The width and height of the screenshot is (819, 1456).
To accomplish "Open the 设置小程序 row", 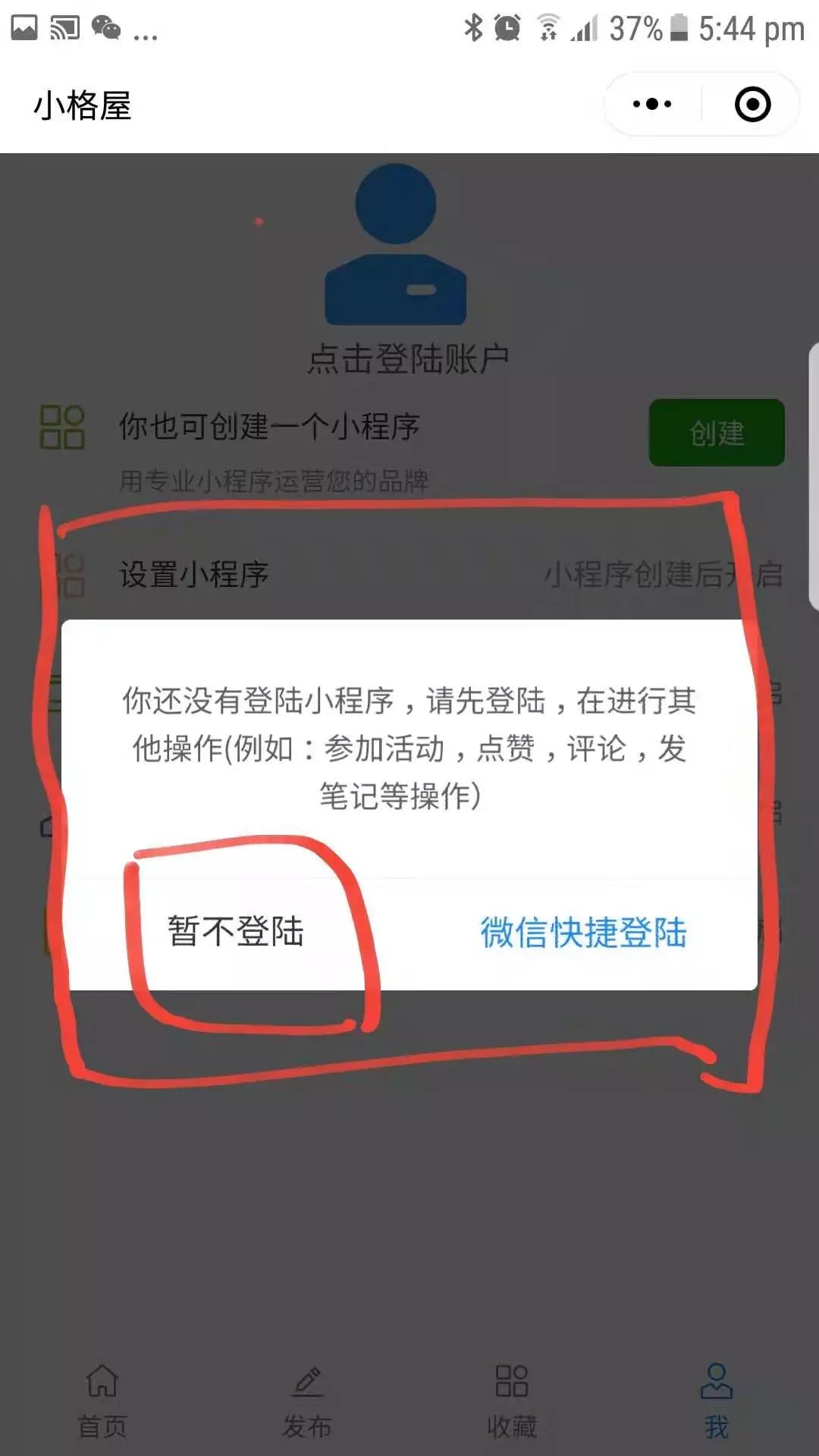I will click(194, 574).
